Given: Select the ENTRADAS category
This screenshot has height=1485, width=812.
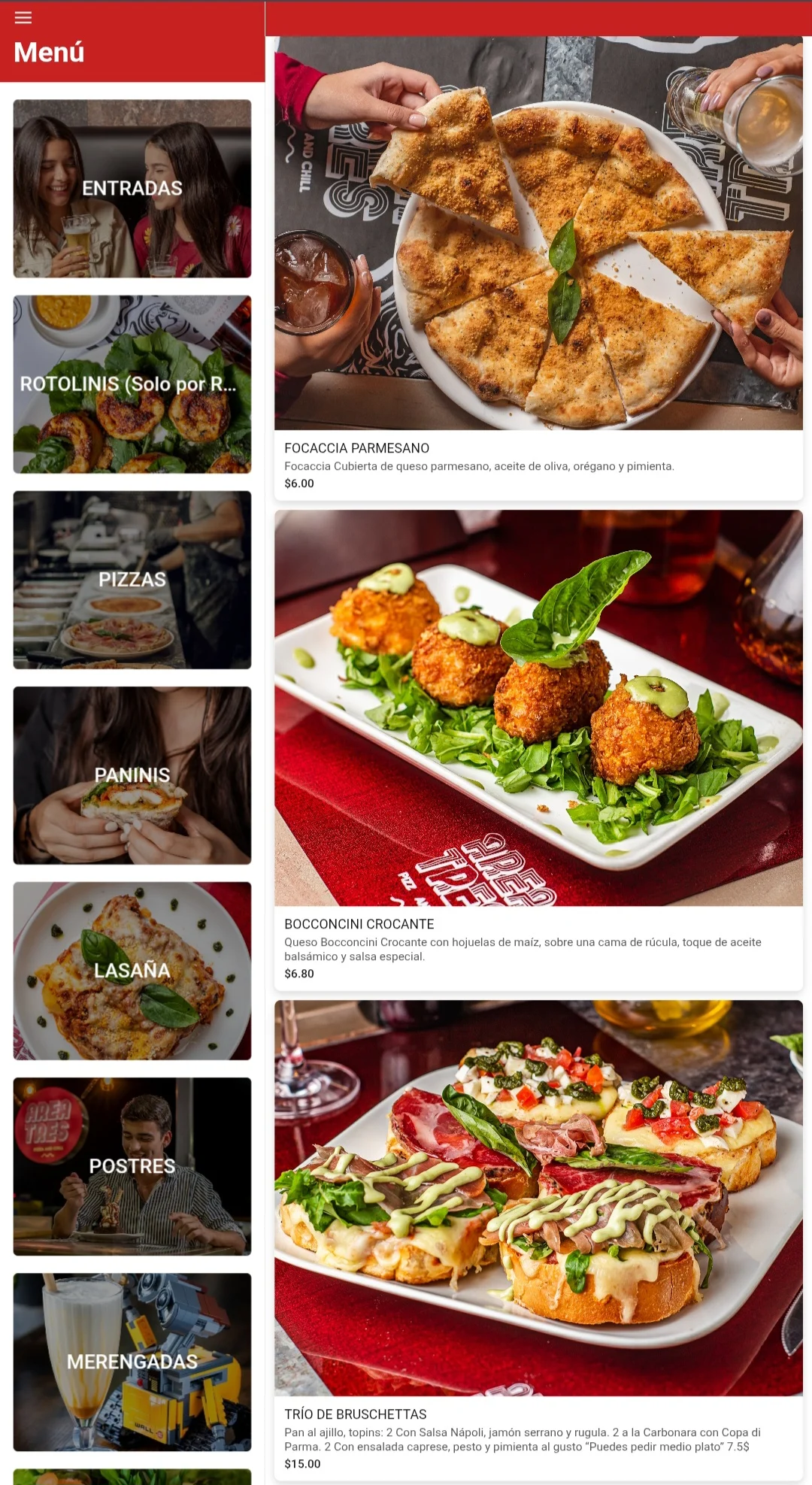Looking at the screenshot, I should (x=132, y=189).
